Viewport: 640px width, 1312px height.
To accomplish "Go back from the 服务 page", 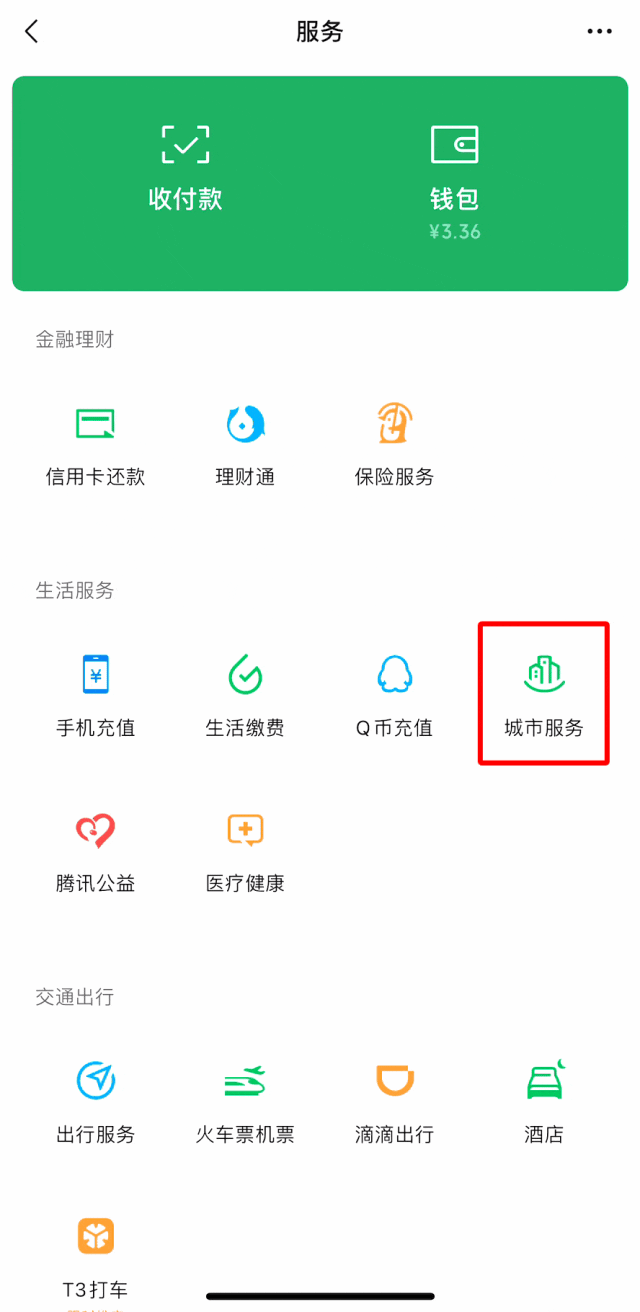I will [x=32, y=32].
